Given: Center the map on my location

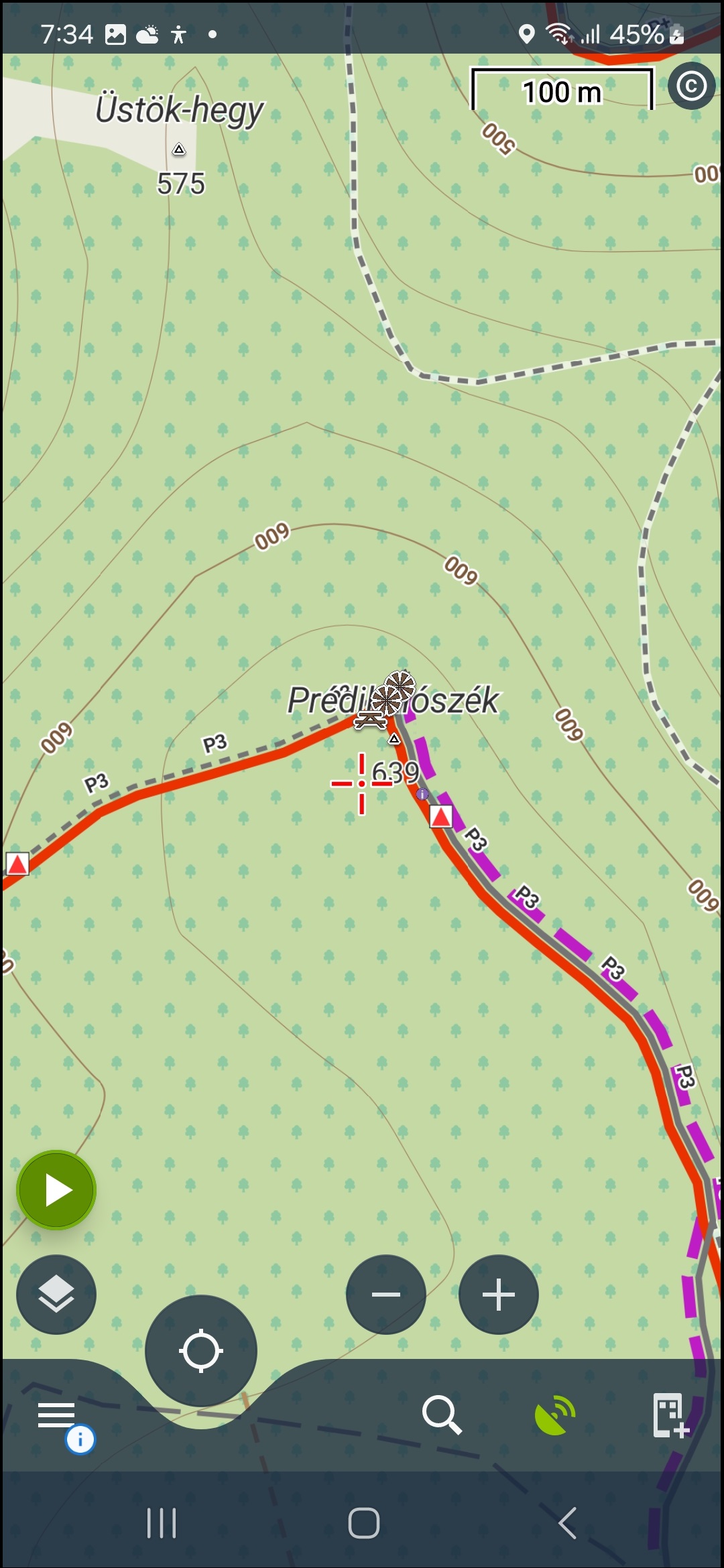Looking at the screenshot, I should [201, 1351].
